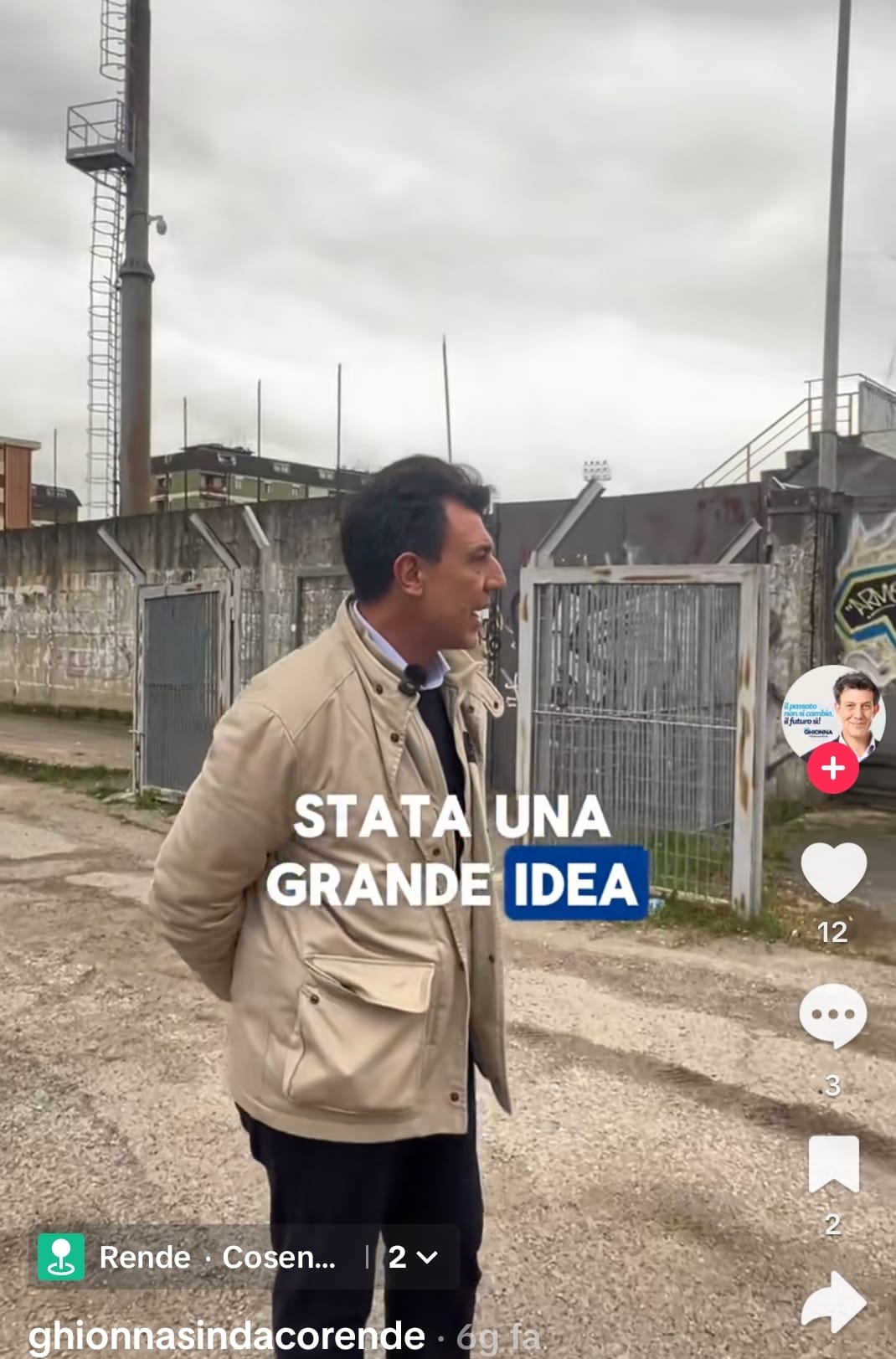This screenshot has width=896, height=1359.
Task: Open the comments bubble
Action: [x=832, y=1016]
